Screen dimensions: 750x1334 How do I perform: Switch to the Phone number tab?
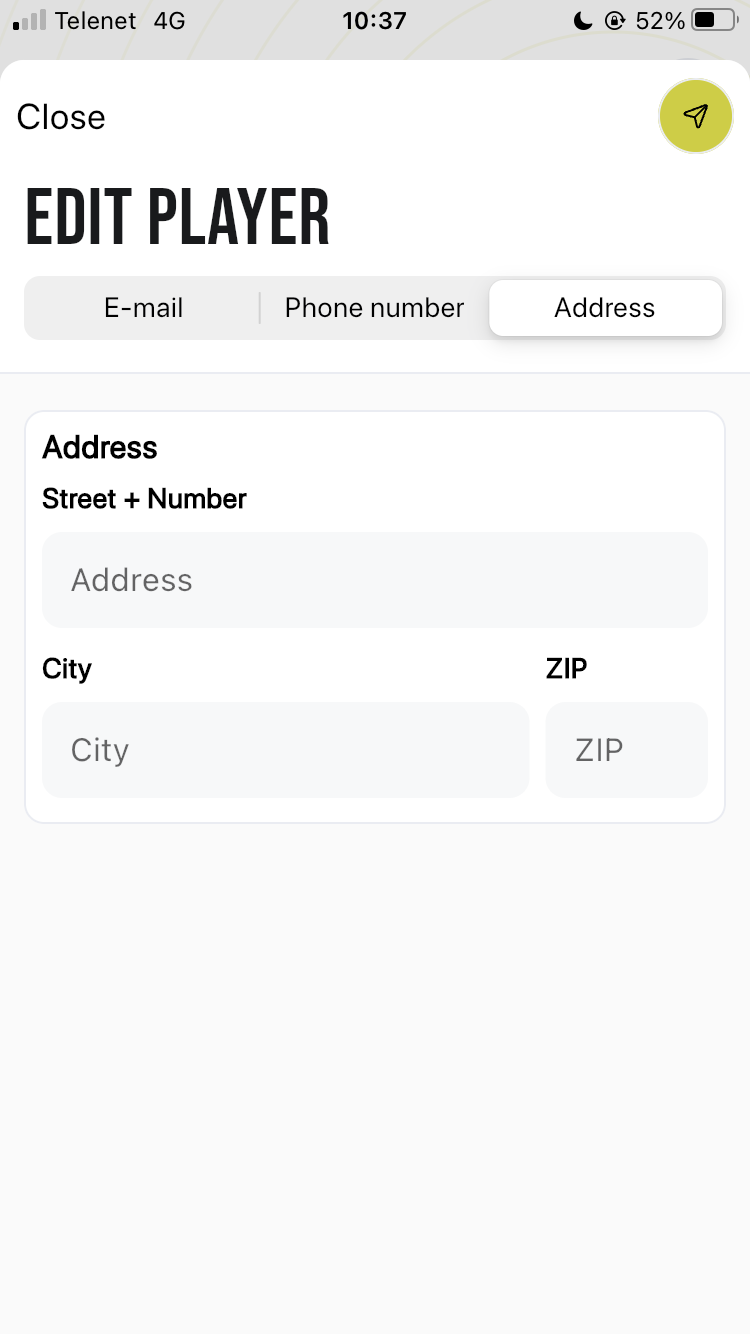[x=375, y=308]
